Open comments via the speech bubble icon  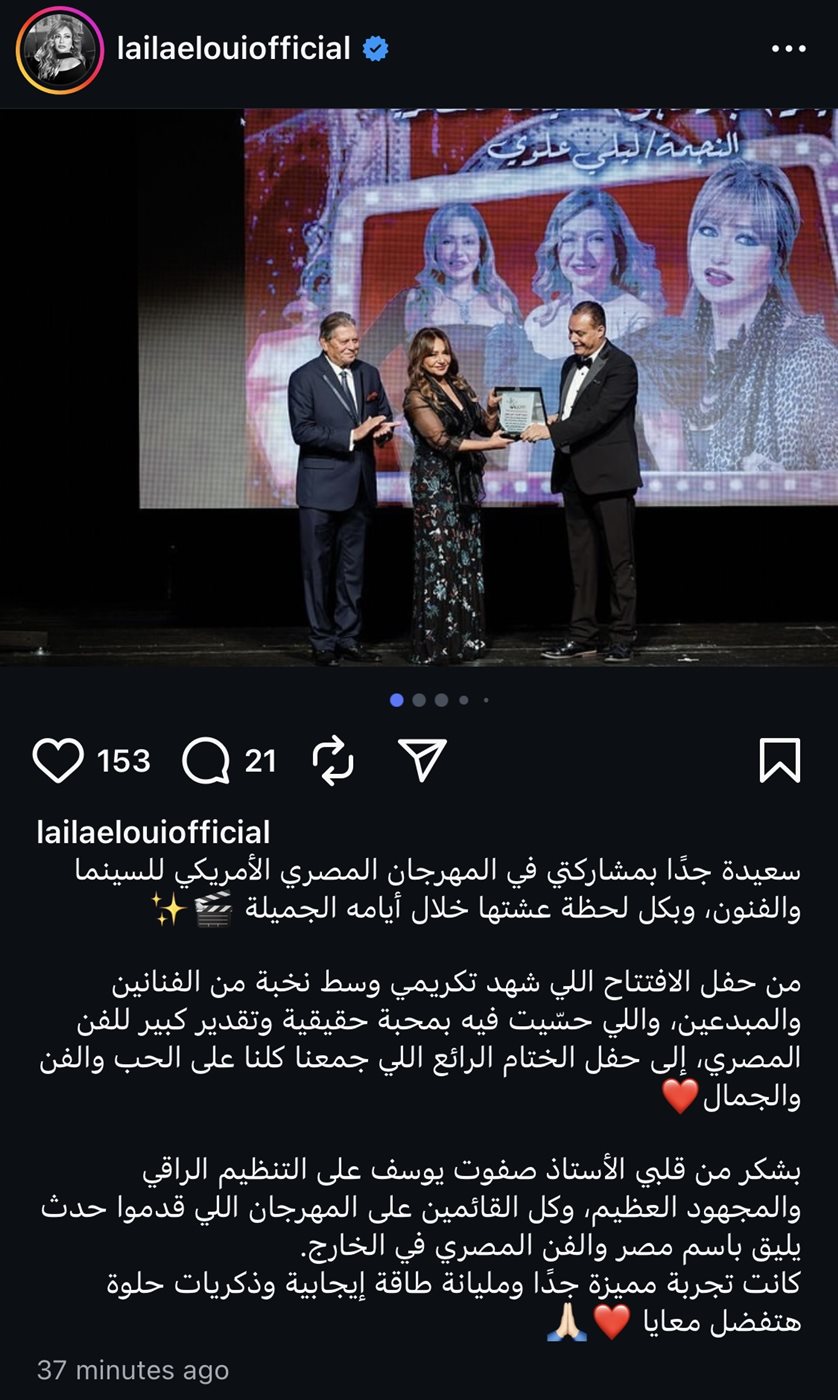click(x=206, y=761)
